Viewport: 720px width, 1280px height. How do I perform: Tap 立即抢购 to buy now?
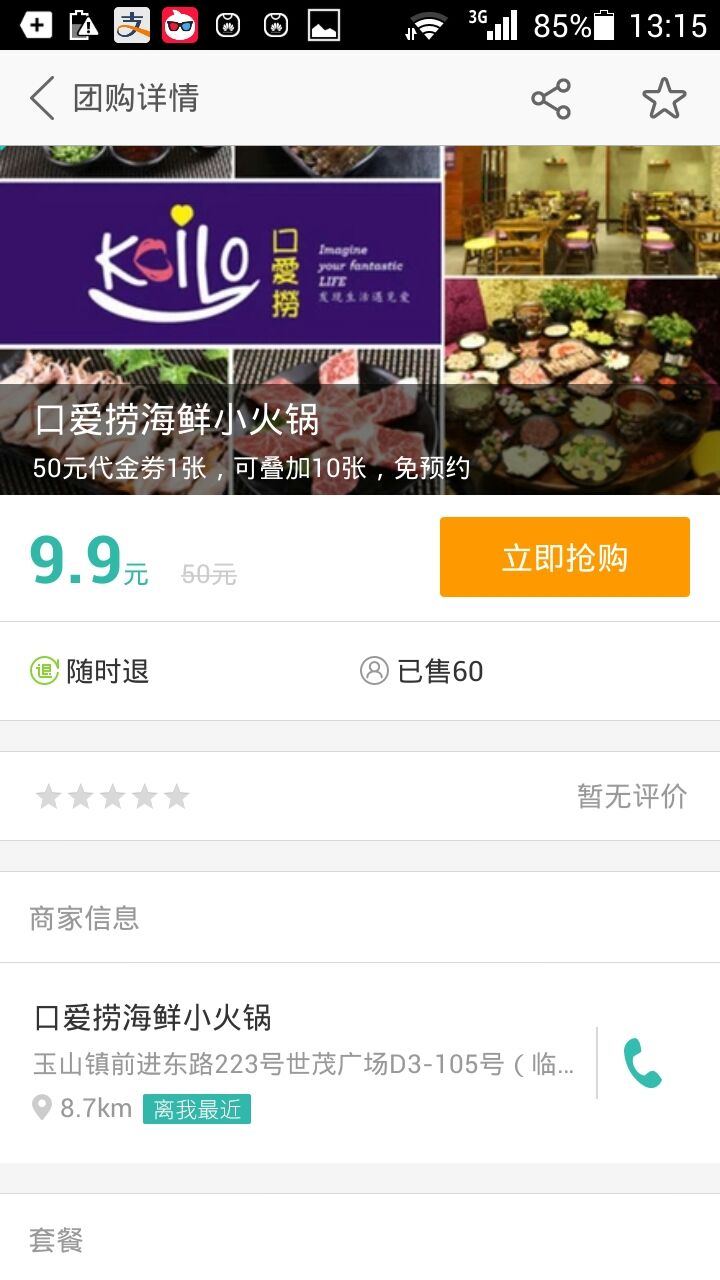[565, 557]
